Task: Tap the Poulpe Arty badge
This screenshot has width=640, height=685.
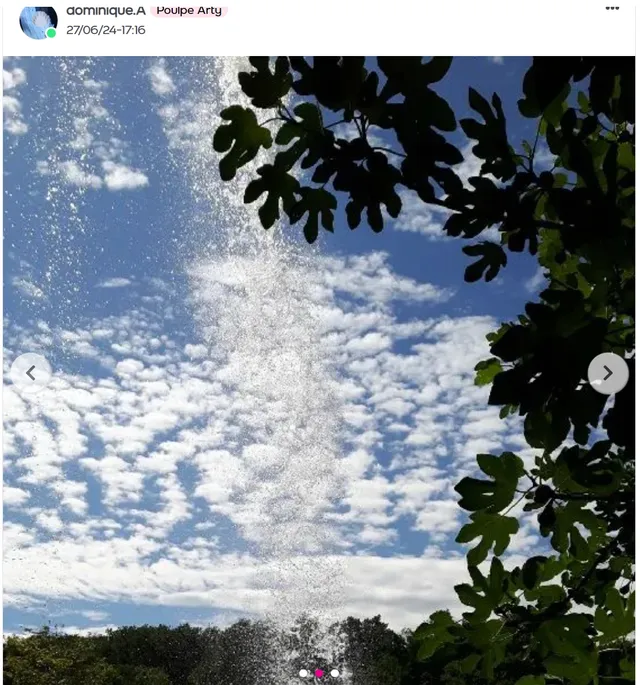Action: [x=189, y=10]
